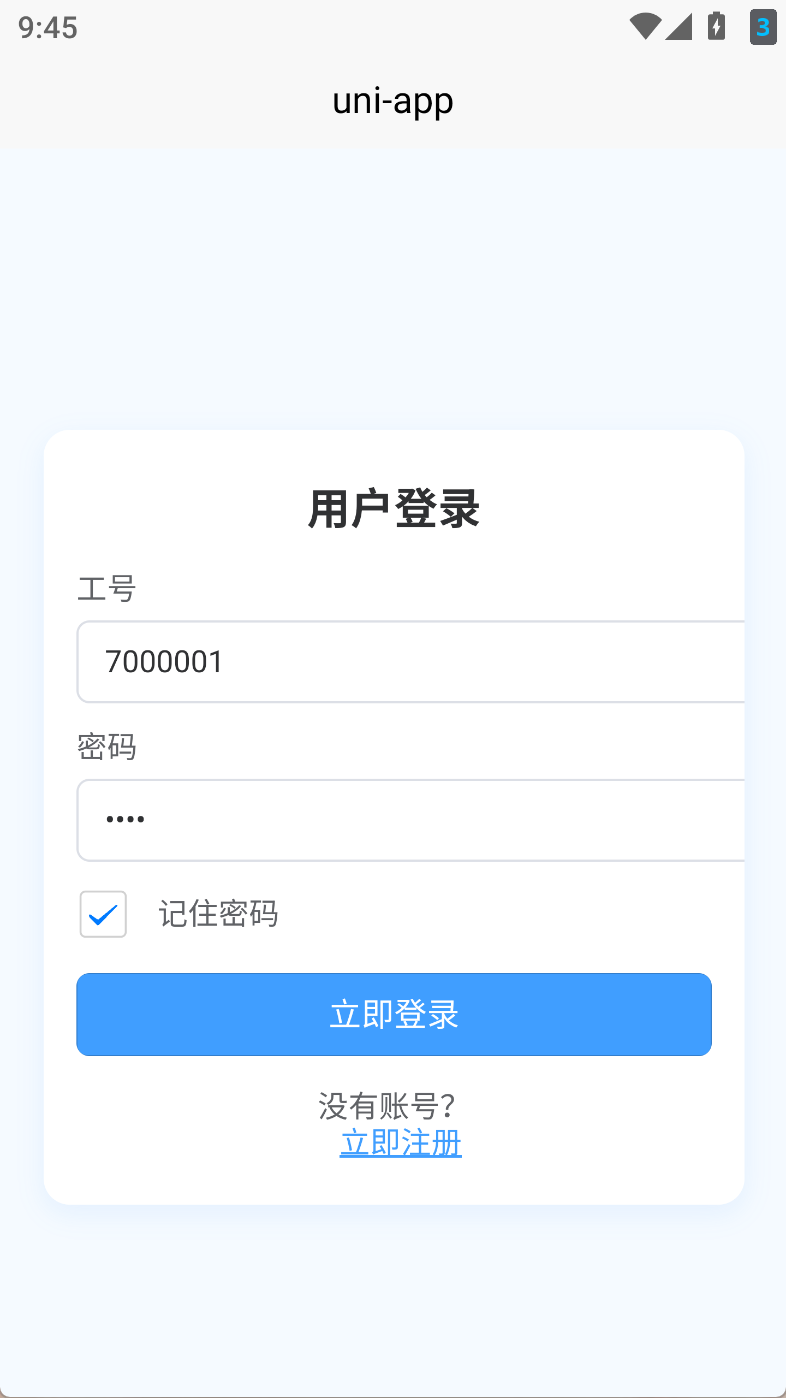Image resolution: width=786 pixels, height=1398 pixels.
Task: Focus the 密码 password field
Action: (410, 820)
